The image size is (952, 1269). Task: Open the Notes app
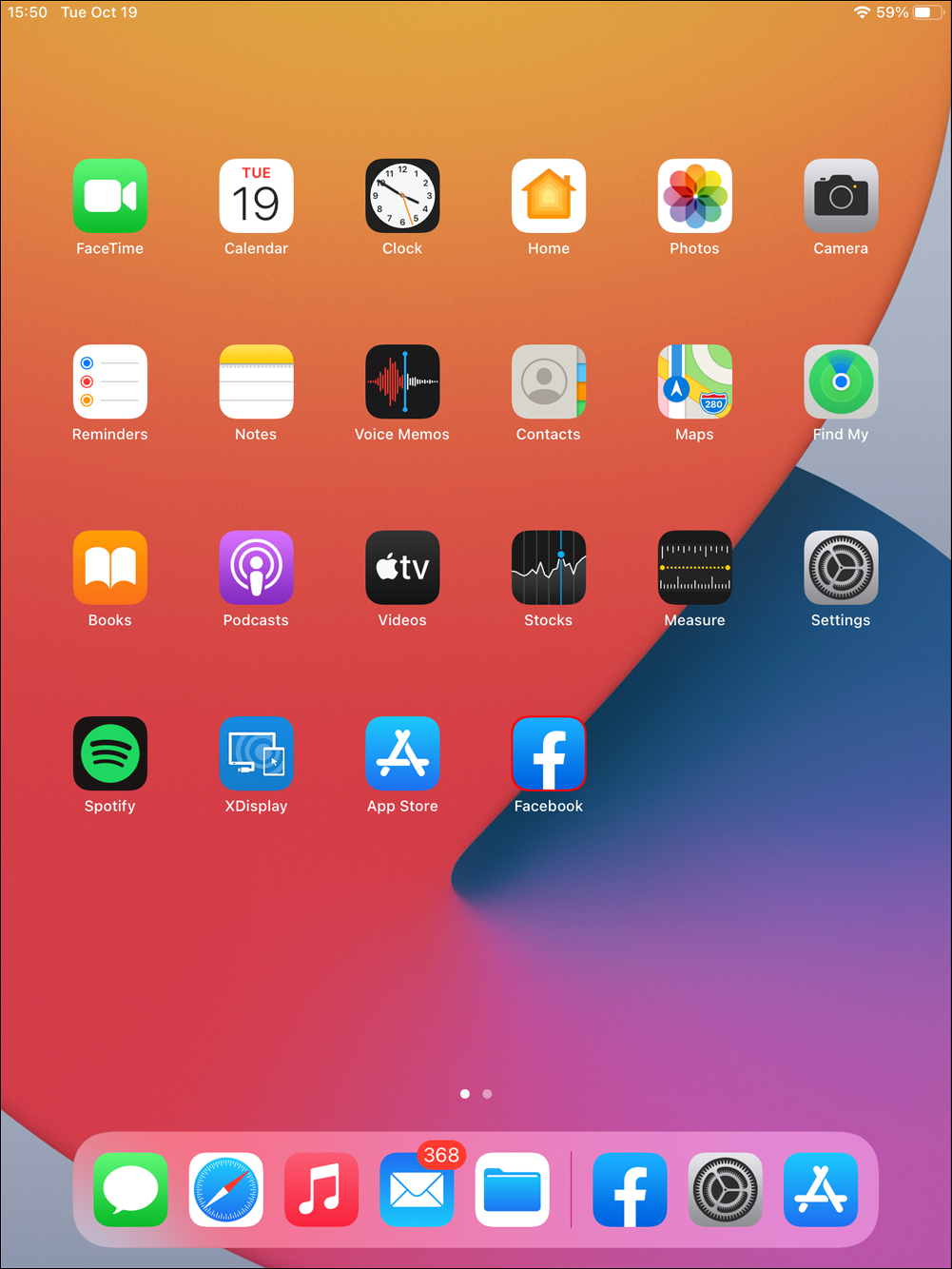coord(256,381)
